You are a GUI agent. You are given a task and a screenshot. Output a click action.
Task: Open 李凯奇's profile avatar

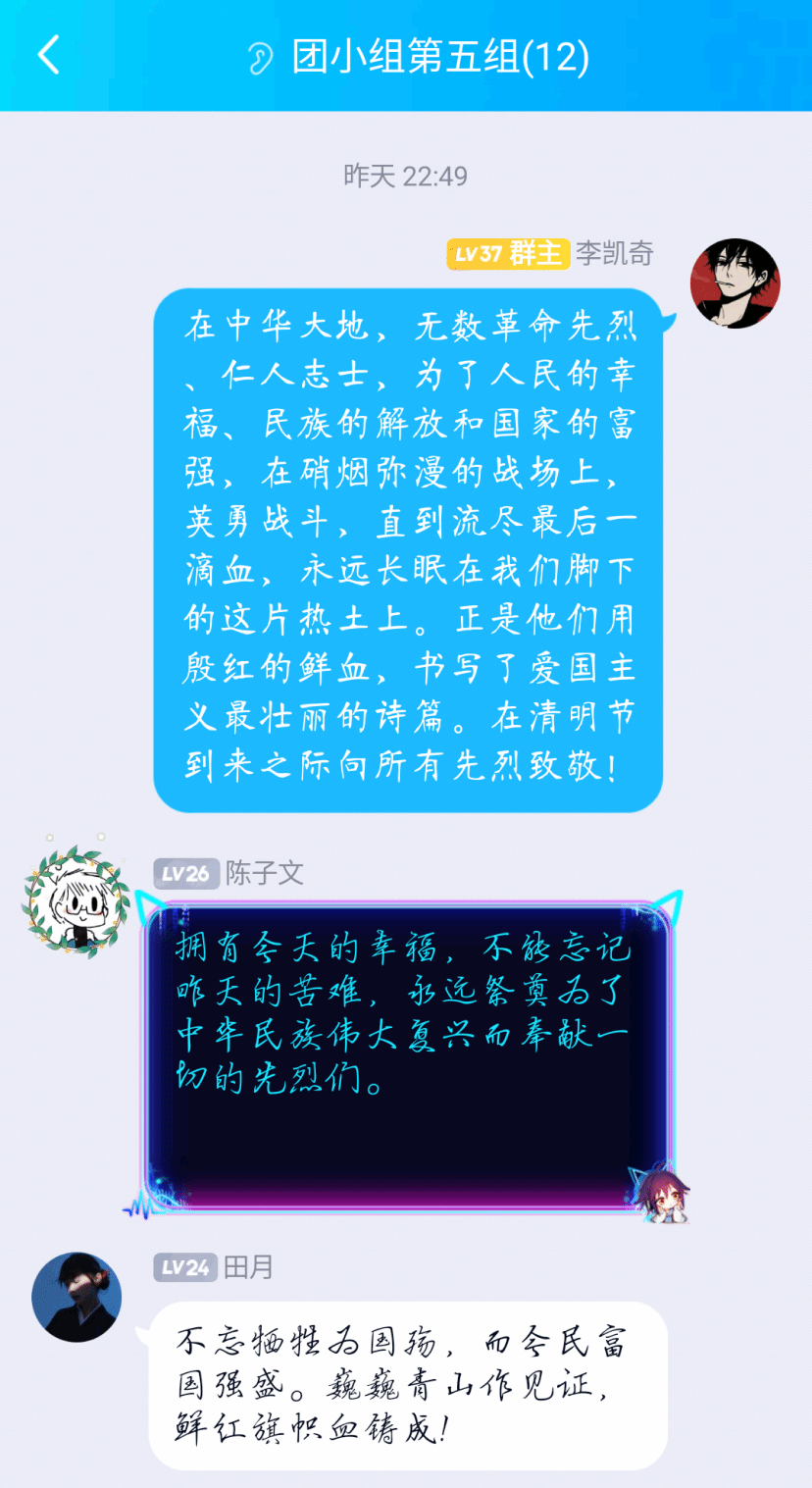click(x=735, y=282)
